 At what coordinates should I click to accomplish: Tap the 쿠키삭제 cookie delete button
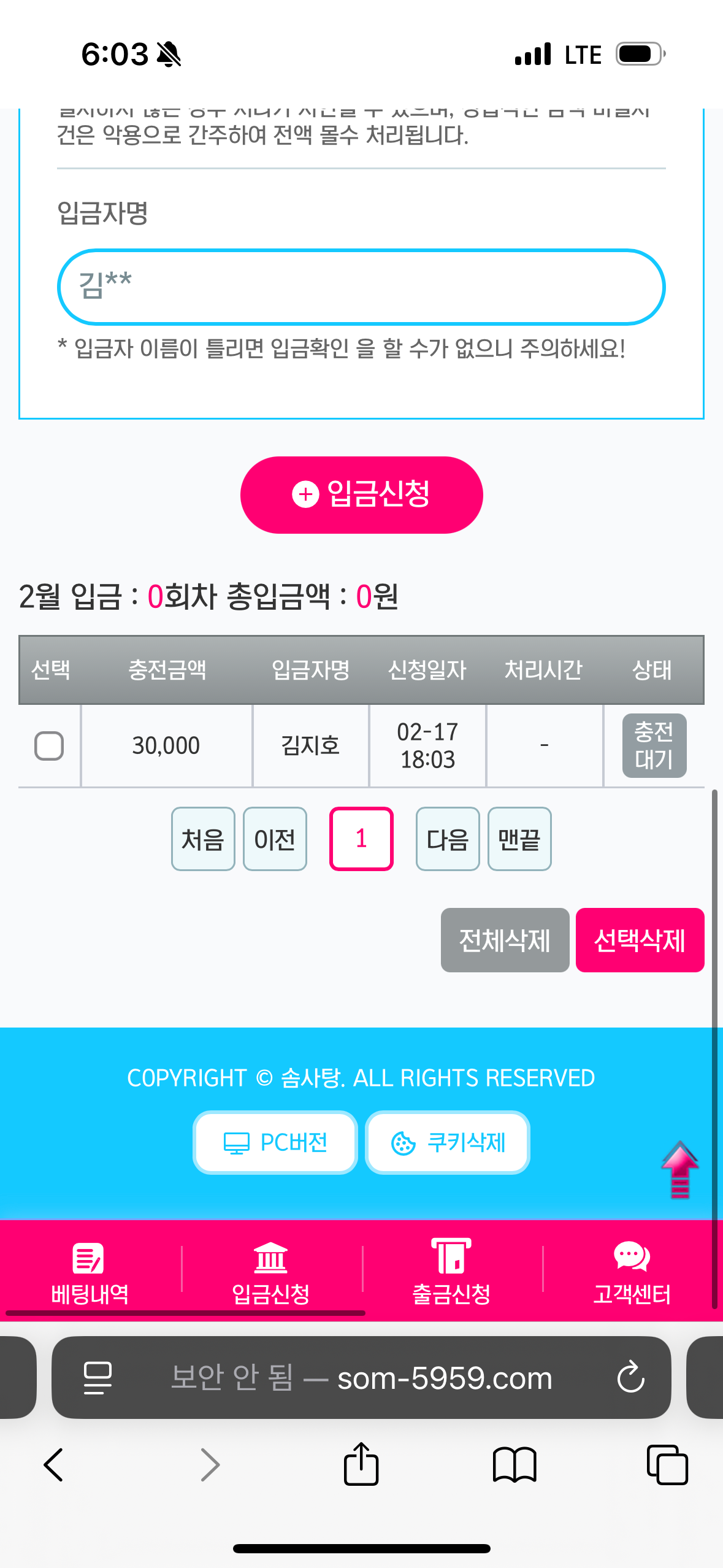[x=448, y=1142]
